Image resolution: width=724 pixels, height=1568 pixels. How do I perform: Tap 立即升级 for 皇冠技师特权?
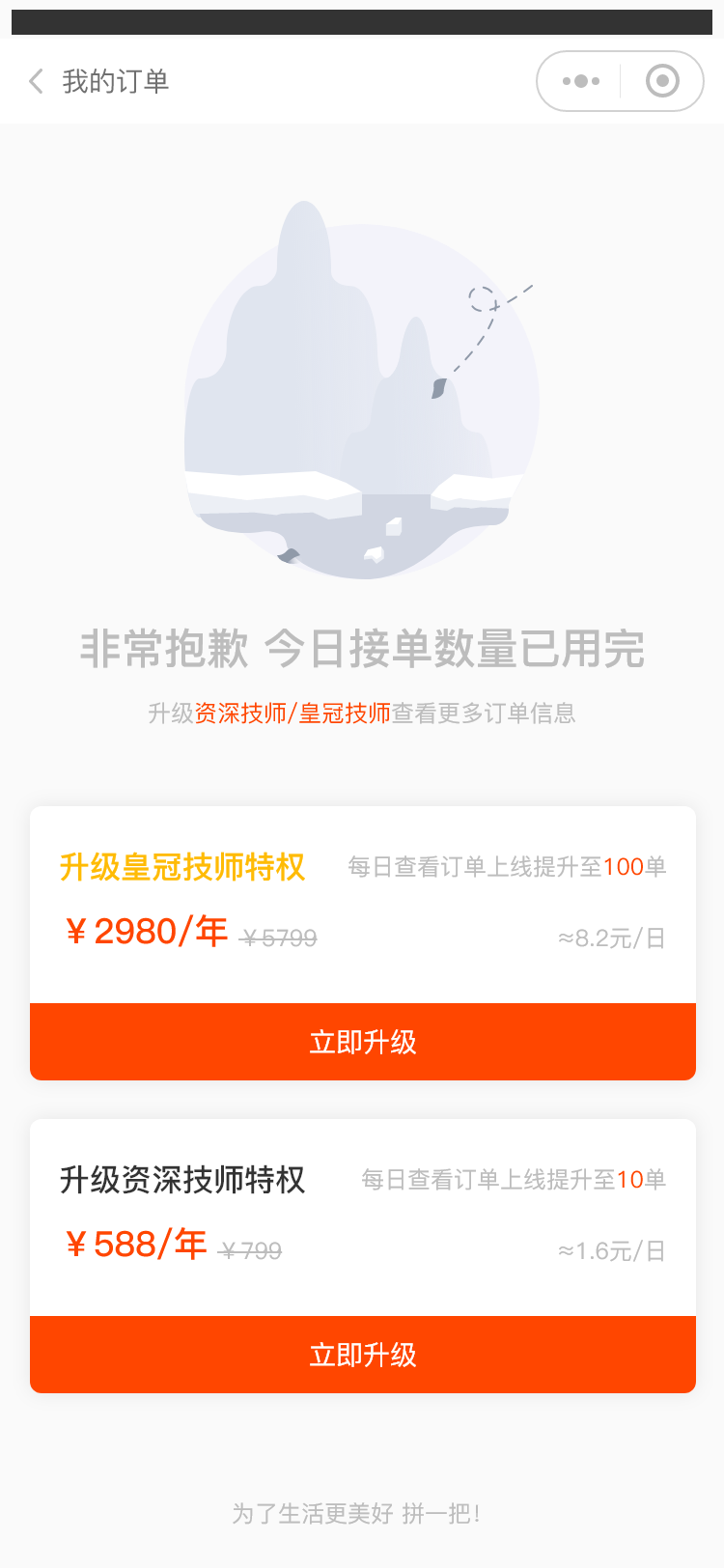click(x=363, y=1042)
